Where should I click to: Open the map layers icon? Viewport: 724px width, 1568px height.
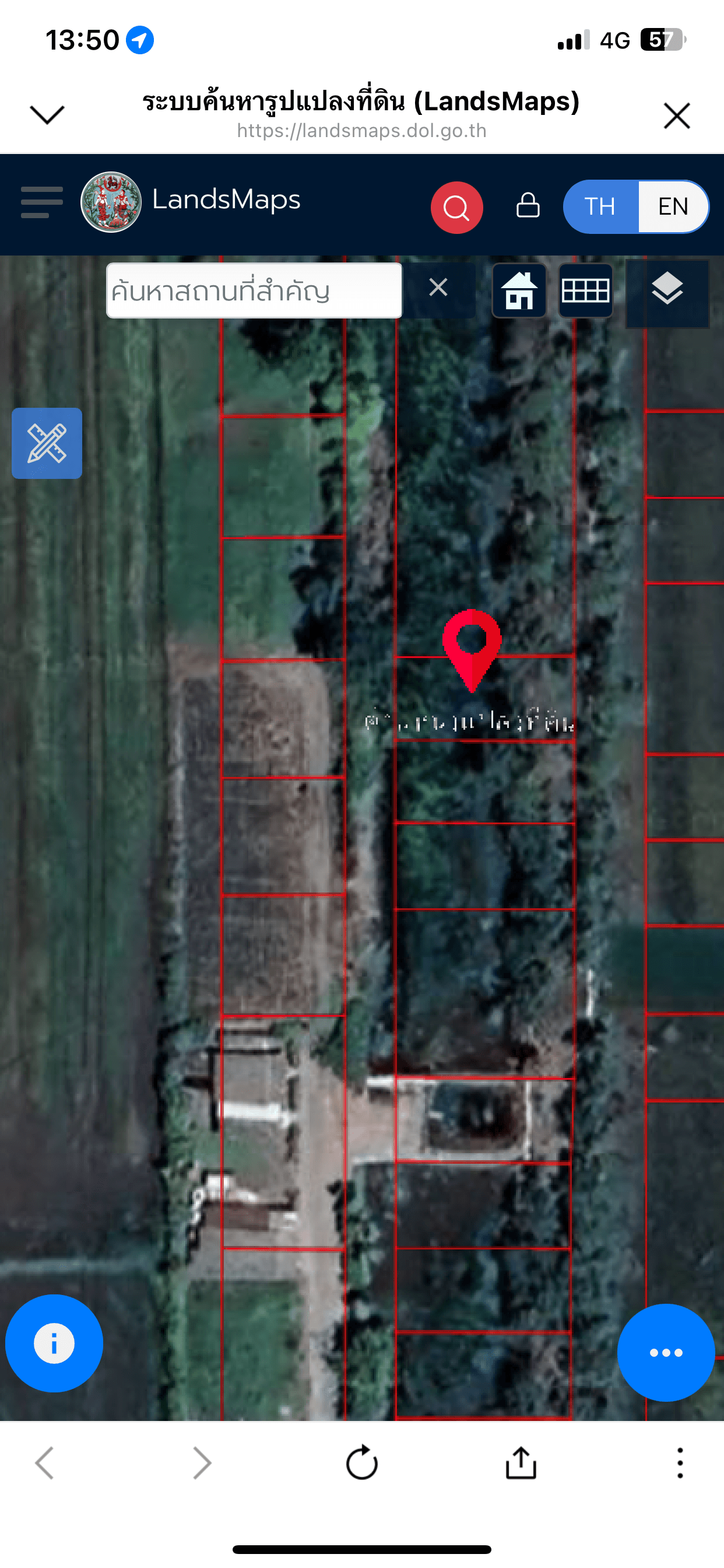tap(667, 288)
